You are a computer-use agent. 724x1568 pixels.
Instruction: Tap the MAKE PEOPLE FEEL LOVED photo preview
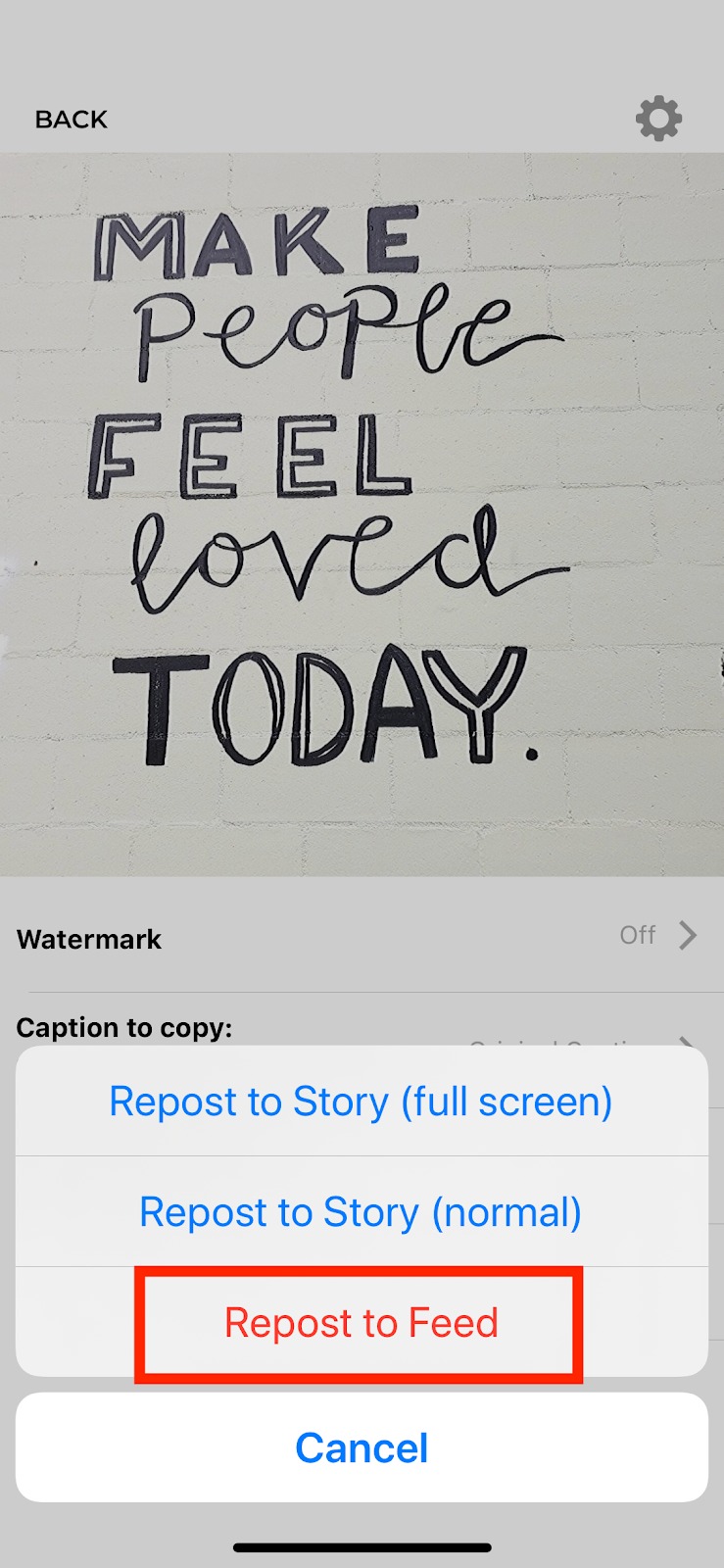362,510
